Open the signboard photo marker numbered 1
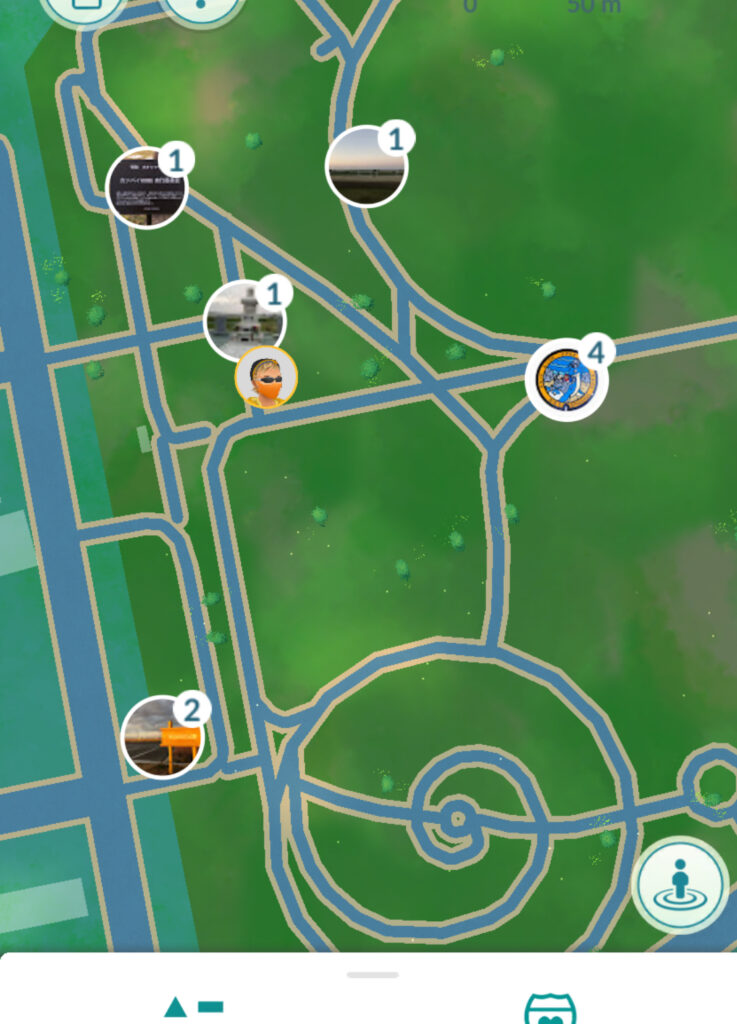This screenshot has width=737, height=1024. [147, 188]
